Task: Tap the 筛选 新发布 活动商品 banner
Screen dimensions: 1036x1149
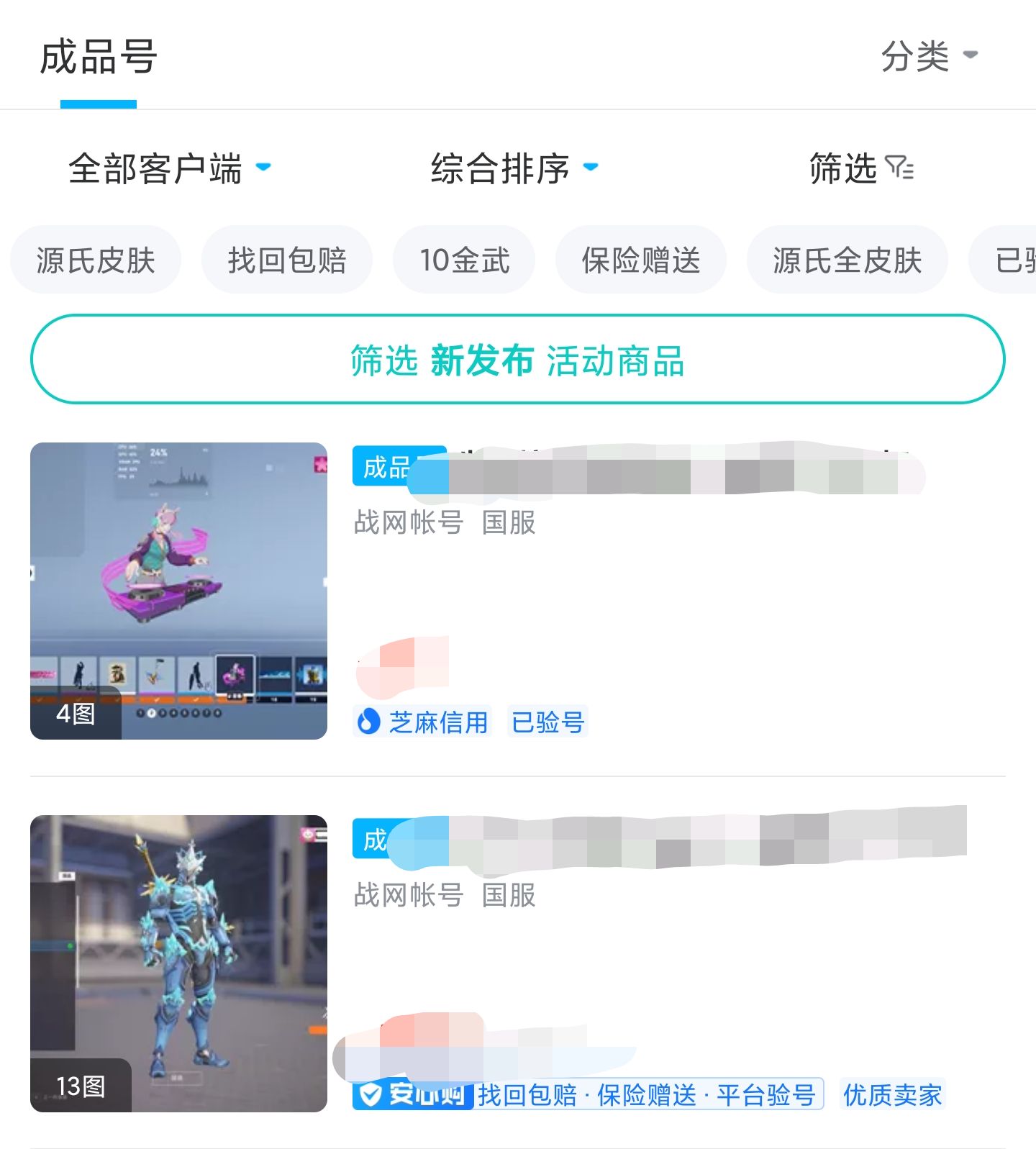Action: pos(517,360)
